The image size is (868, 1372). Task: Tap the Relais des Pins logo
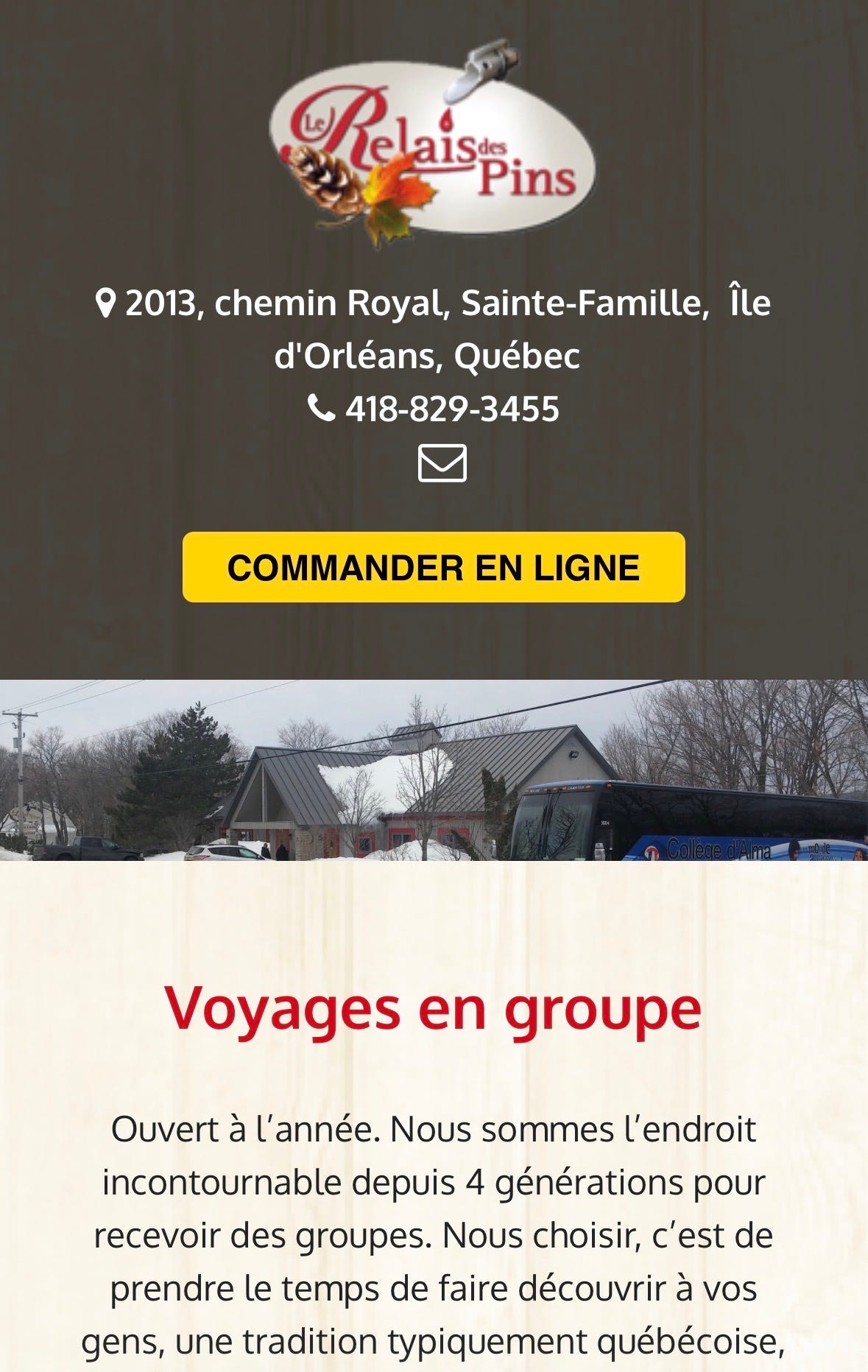pos(433,144)
